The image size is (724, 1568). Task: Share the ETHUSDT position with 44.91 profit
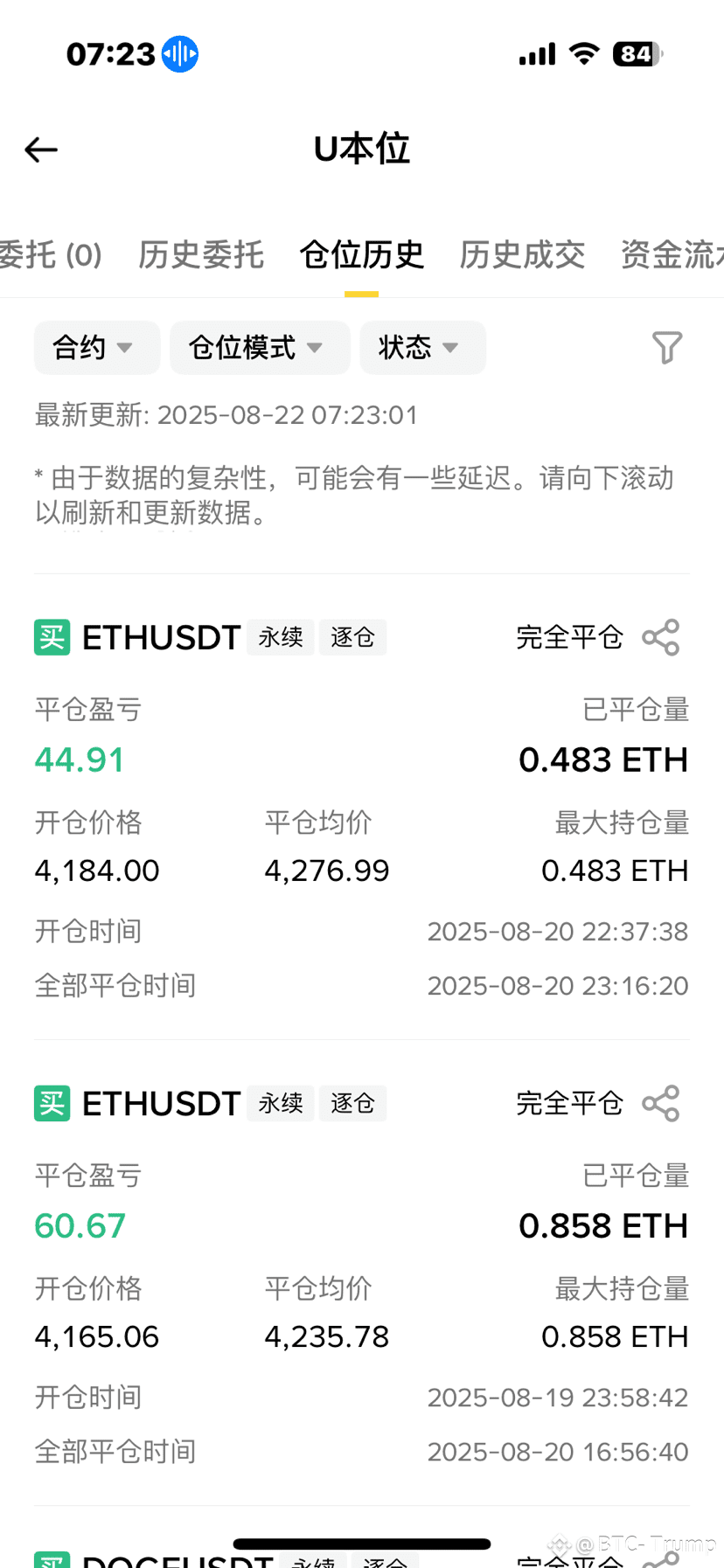click(660, 637)
